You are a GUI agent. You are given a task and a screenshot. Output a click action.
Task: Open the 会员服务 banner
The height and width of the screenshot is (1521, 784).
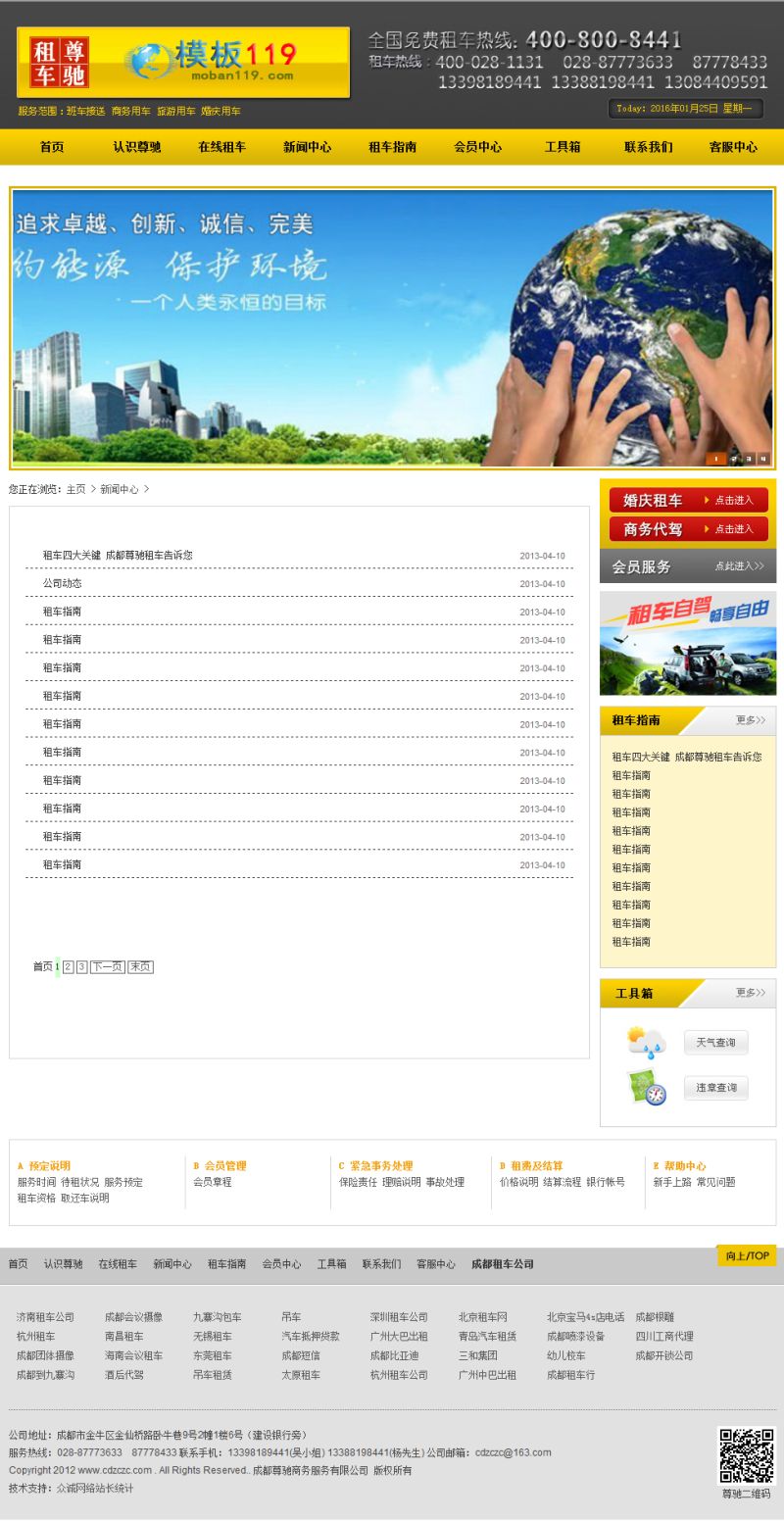point(688,566)
